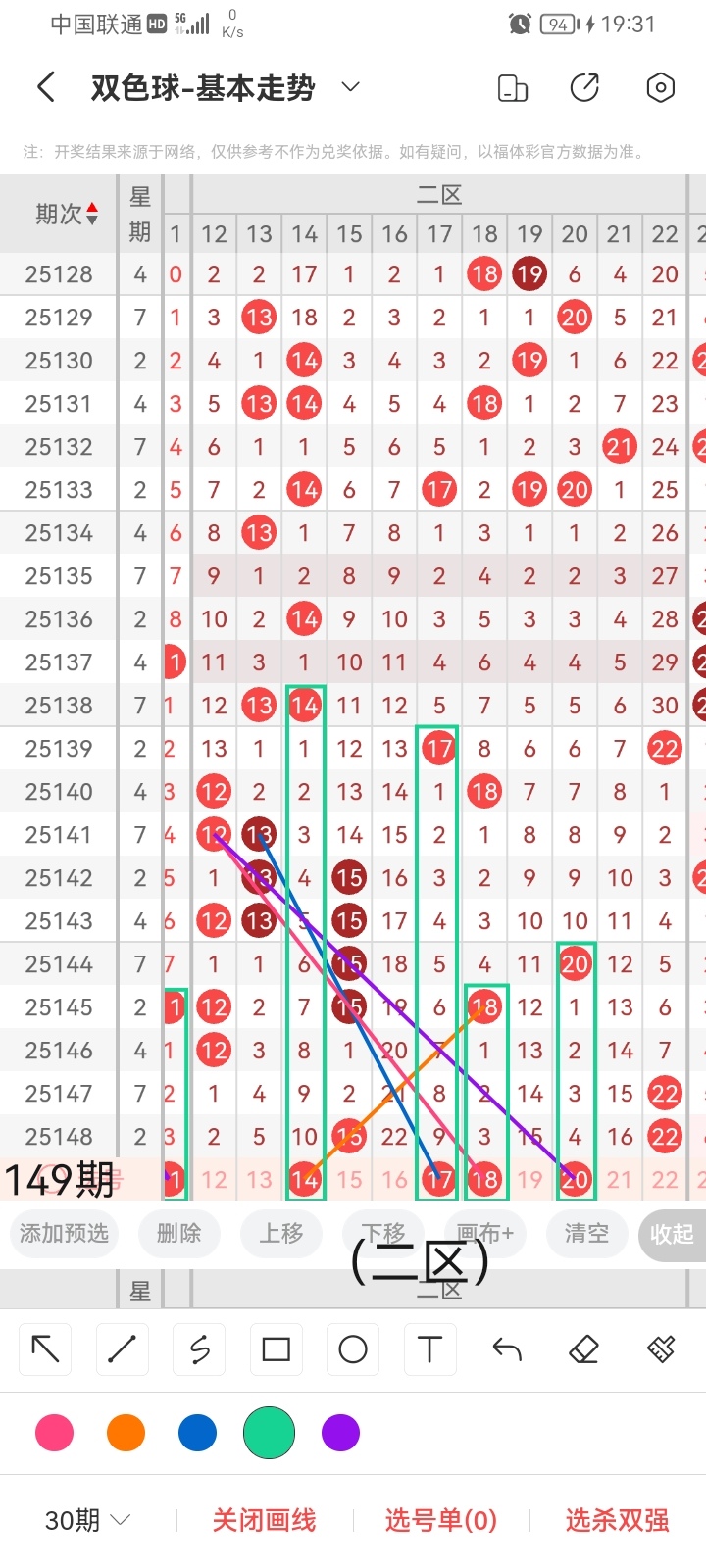
Task: Expand the 双色球-基本走势 title dropdown
Action: click(x=350, y=88)
